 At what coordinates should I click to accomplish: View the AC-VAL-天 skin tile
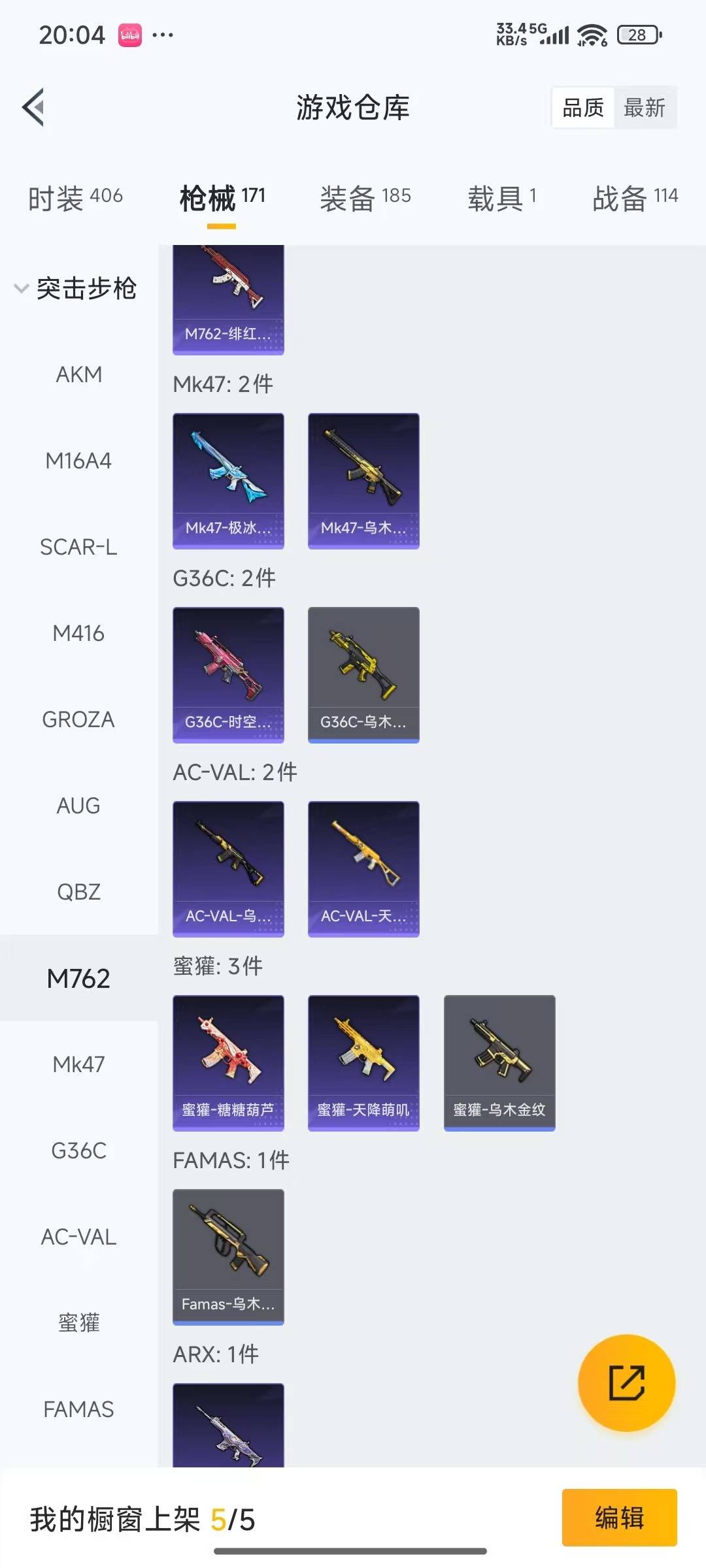pos(363,869)
